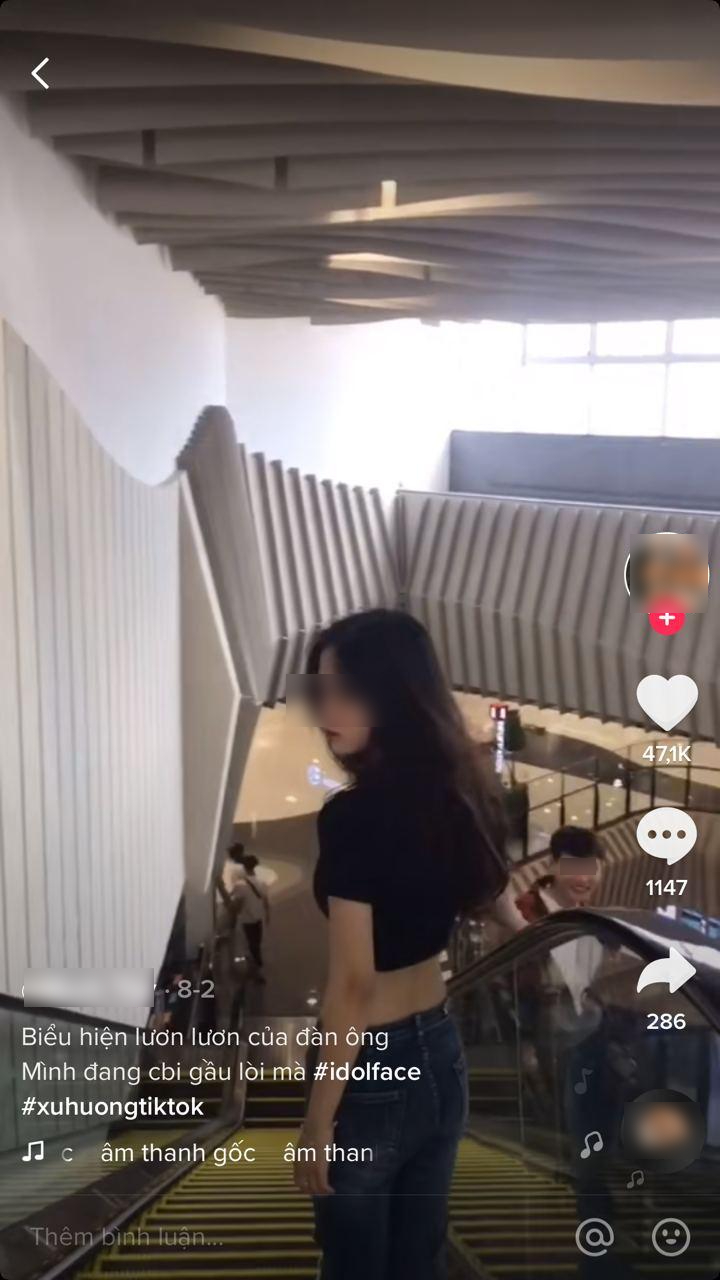Open the emoji picker smiley
The width and height of the screenshot is (720, 1280).
pyautogui.click(x=671, y=1237)
